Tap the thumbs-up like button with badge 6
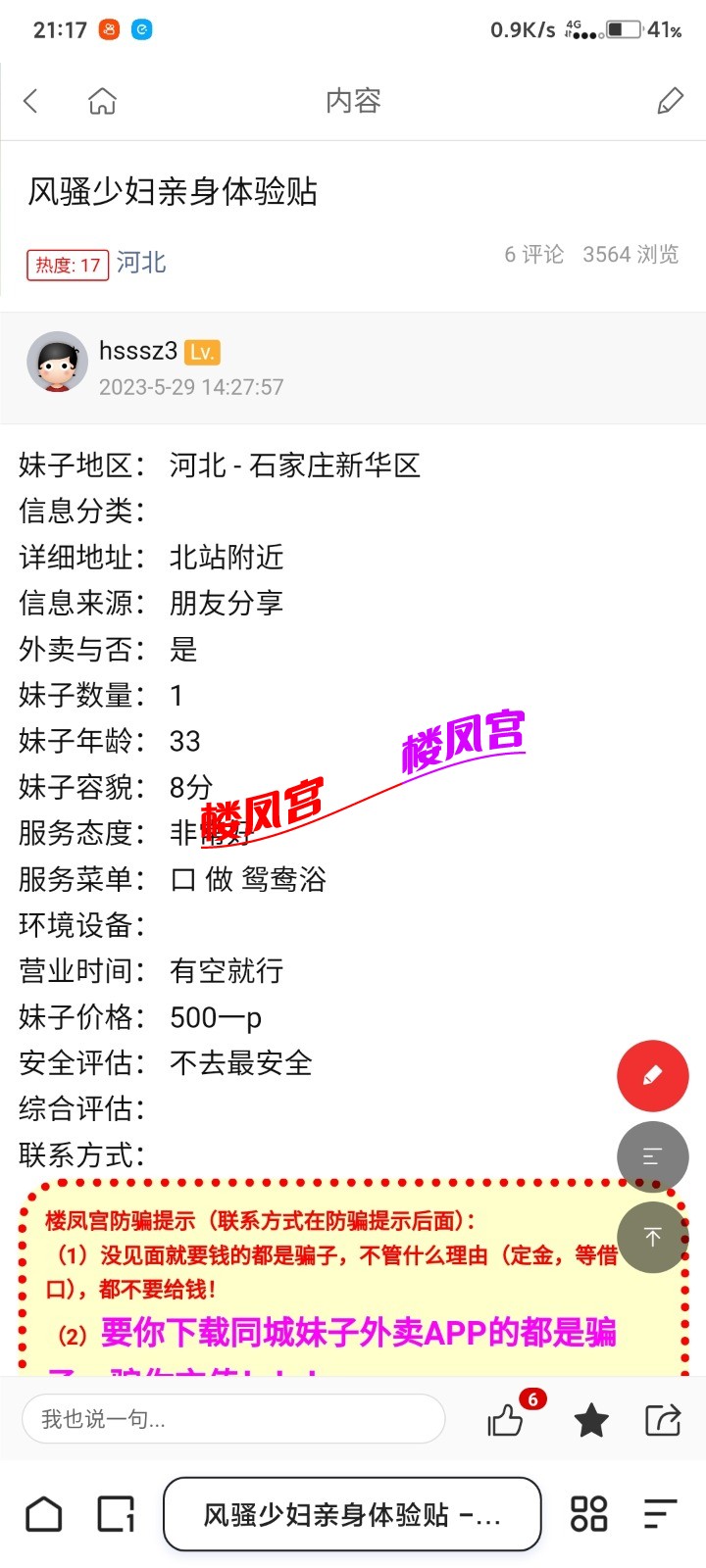The height and width of the screenshot is (1568, 706). coord(506,1418)
